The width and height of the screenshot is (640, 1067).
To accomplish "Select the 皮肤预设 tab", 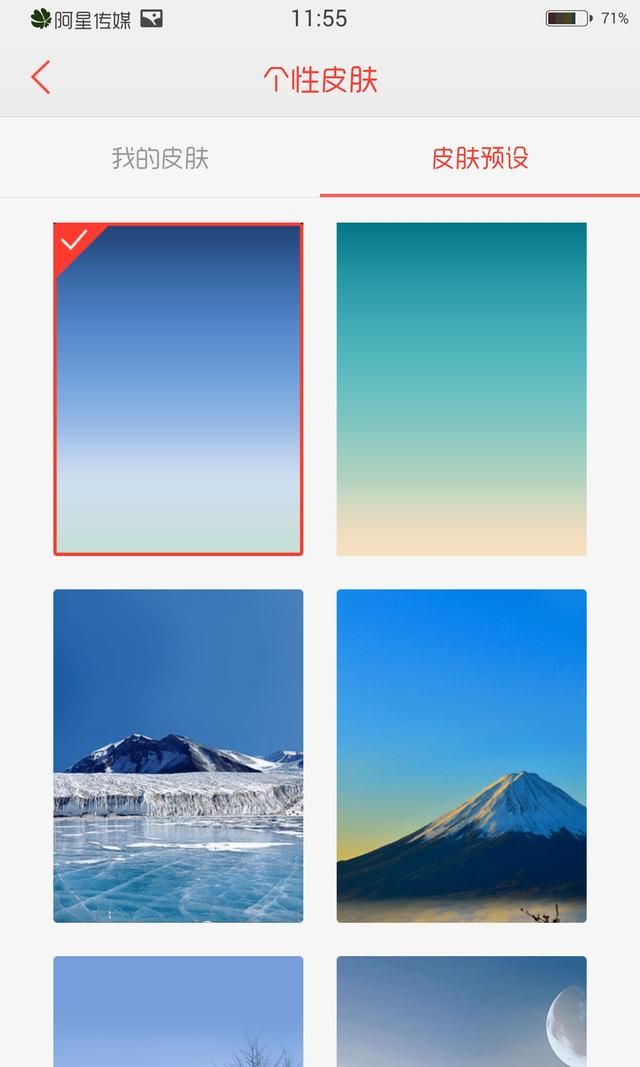I will pos(480,158).
